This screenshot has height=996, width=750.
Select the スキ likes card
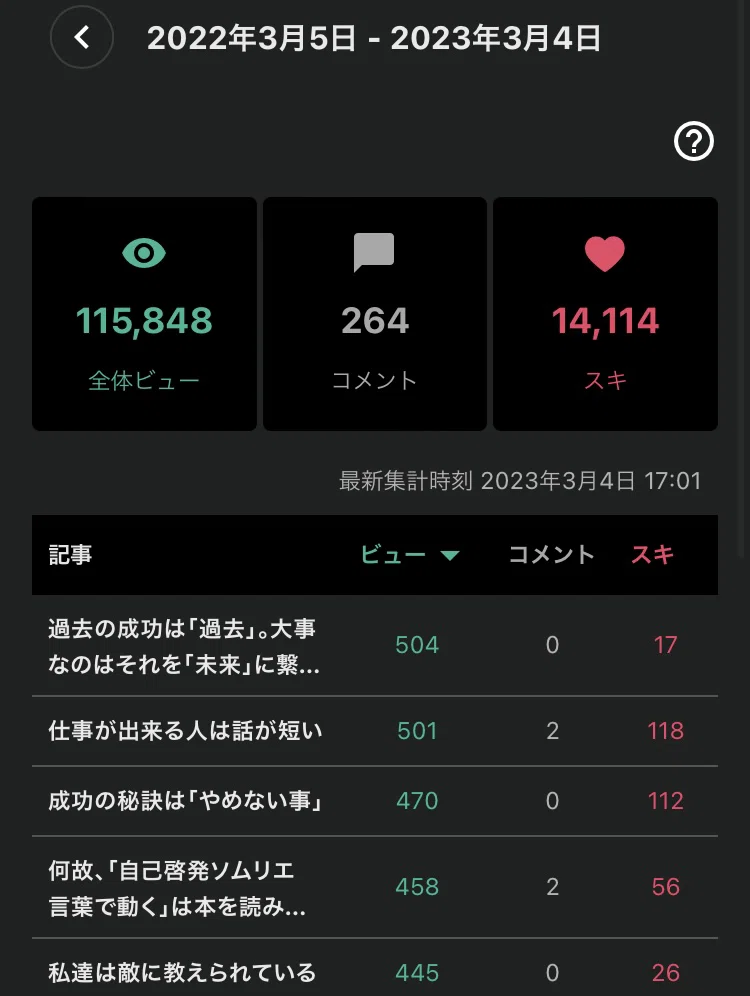tap(605, 314)
